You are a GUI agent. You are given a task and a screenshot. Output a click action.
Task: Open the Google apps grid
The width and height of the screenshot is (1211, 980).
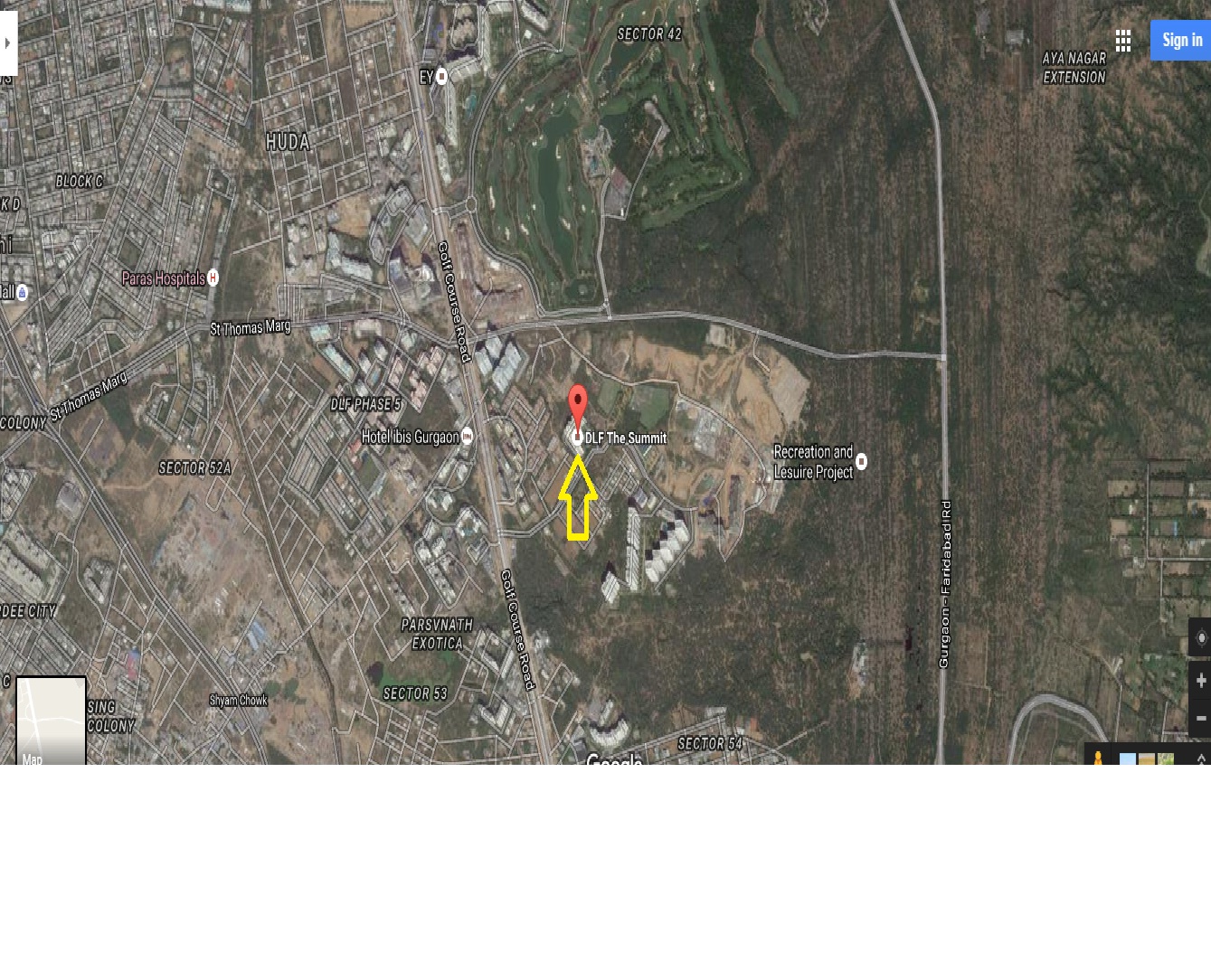(x=1123, y=41)
